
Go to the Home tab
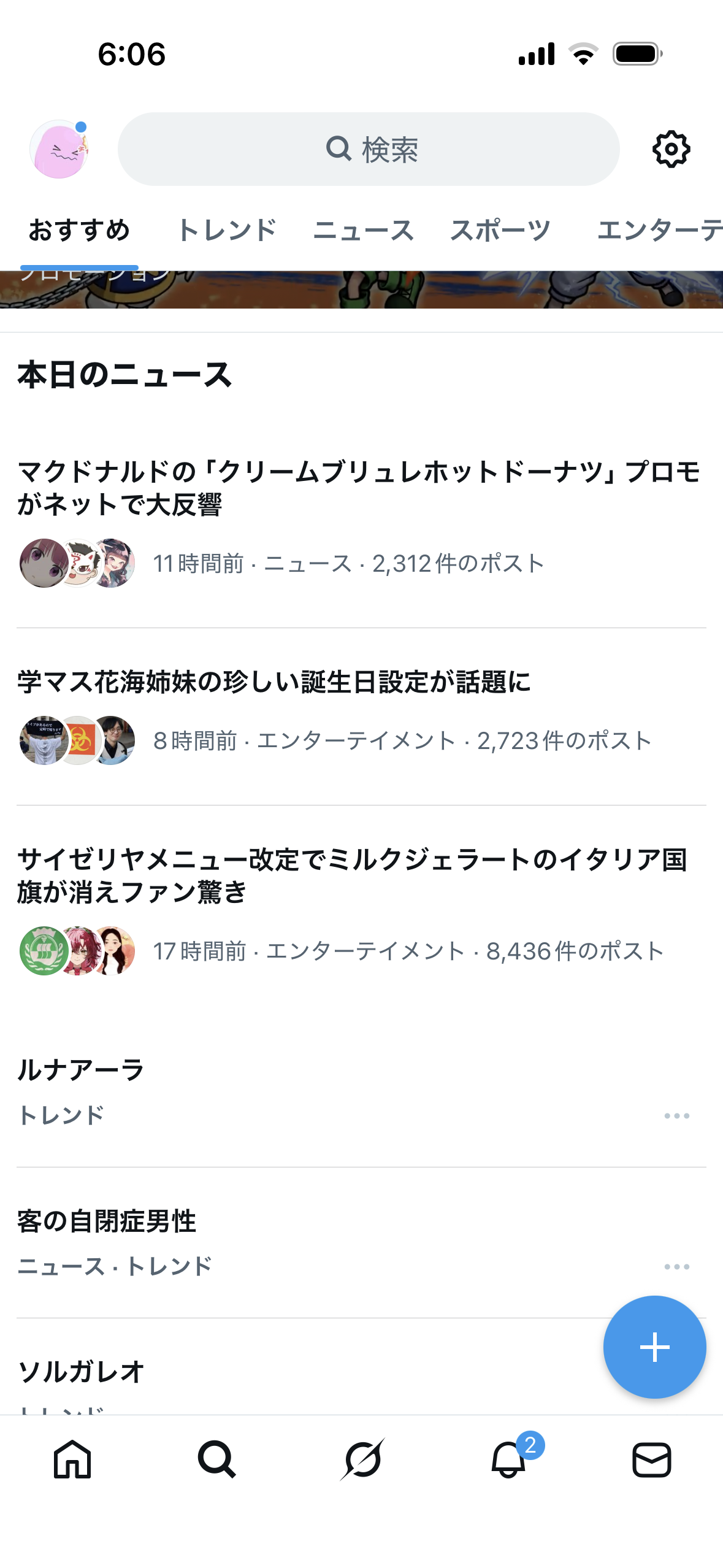(x=72, y=1459)
